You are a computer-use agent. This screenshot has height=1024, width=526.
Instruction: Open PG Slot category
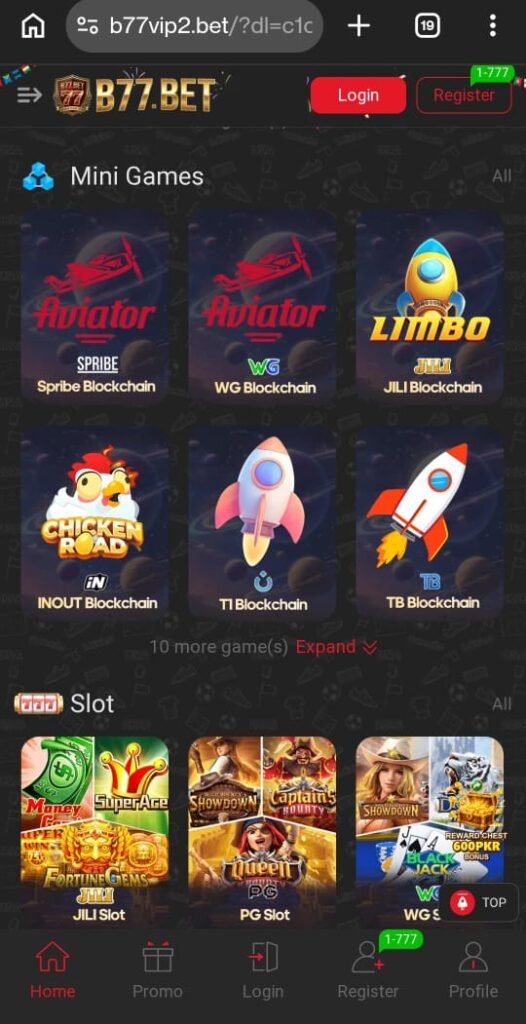[x=263, y=831]
